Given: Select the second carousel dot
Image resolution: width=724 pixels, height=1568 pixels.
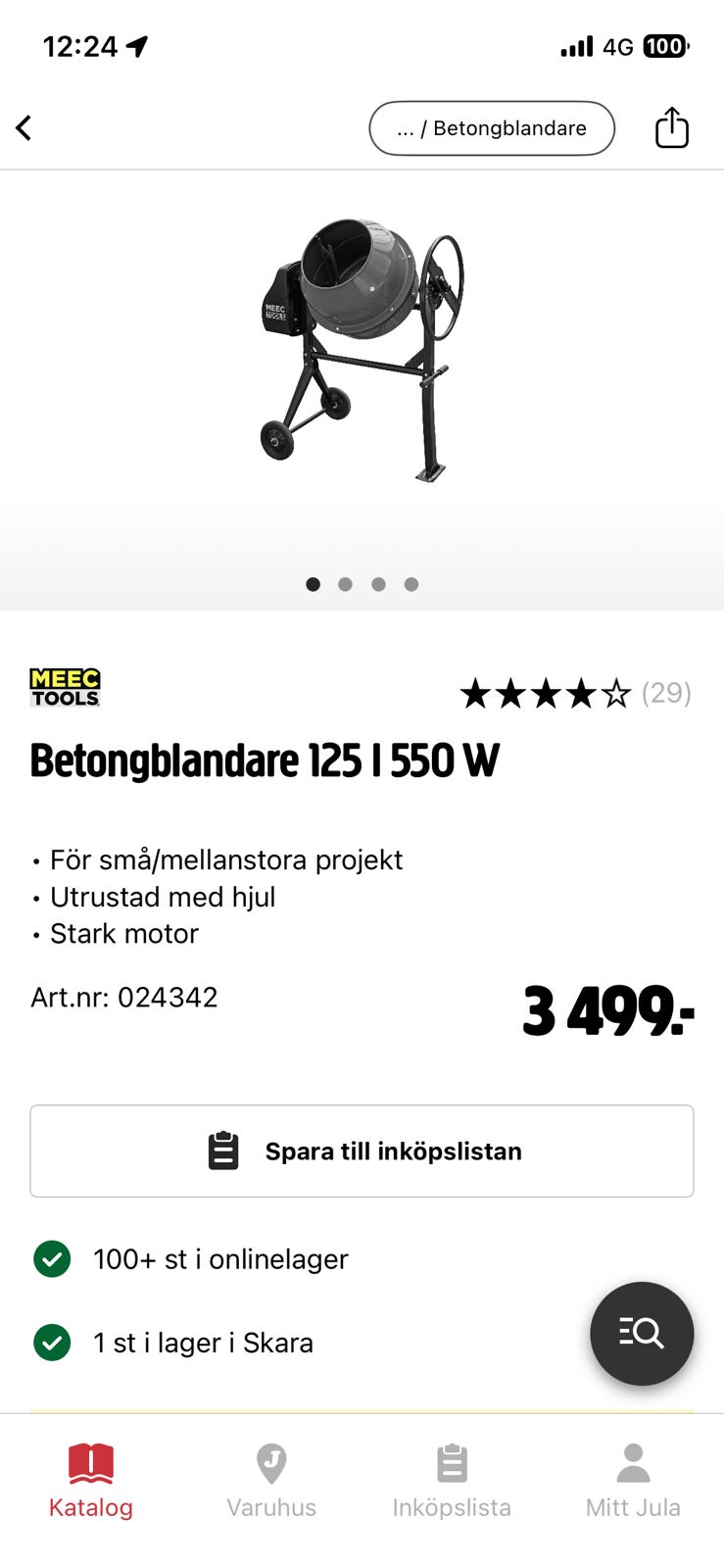Looking at the screenshot, I should [346, 583].
